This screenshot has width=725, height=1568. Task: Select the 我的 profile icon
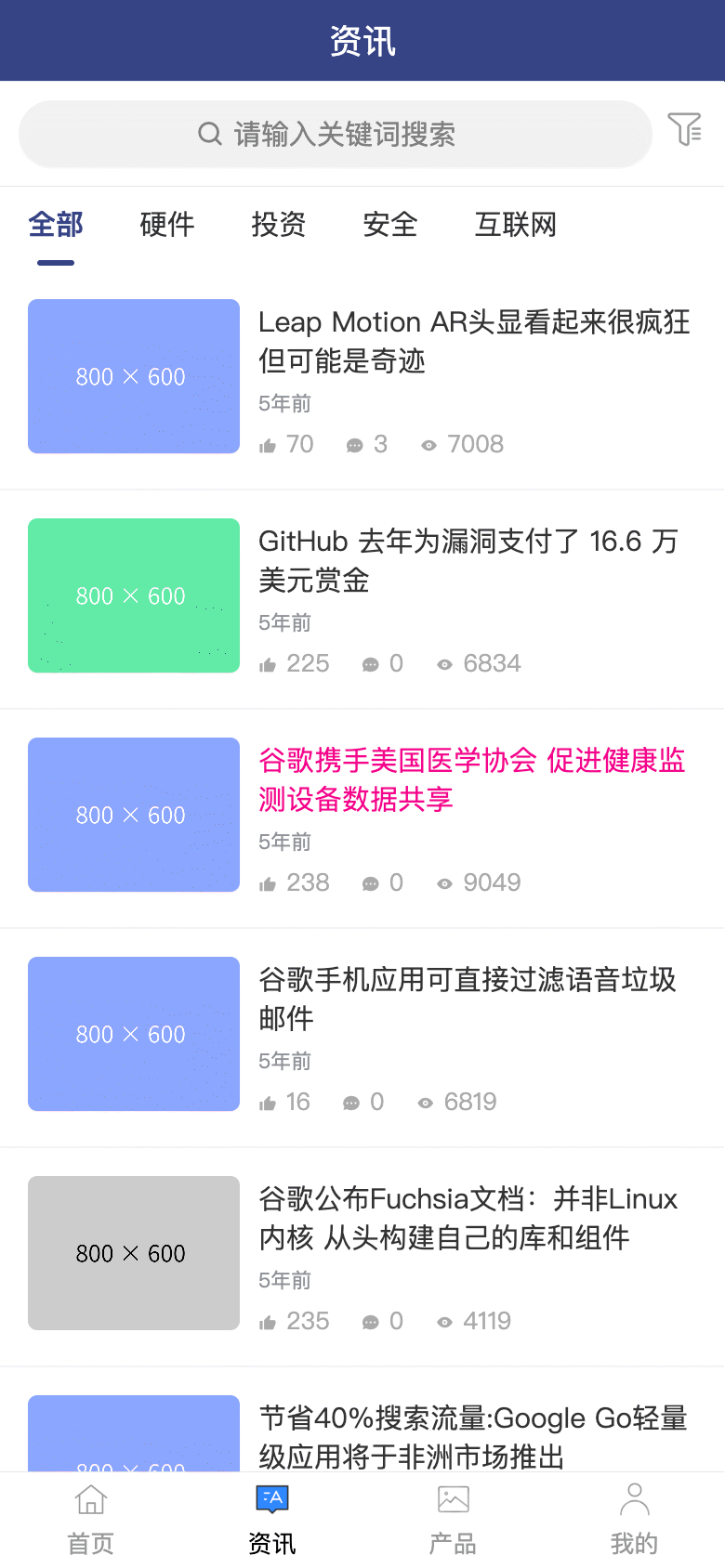(634, 1499)
